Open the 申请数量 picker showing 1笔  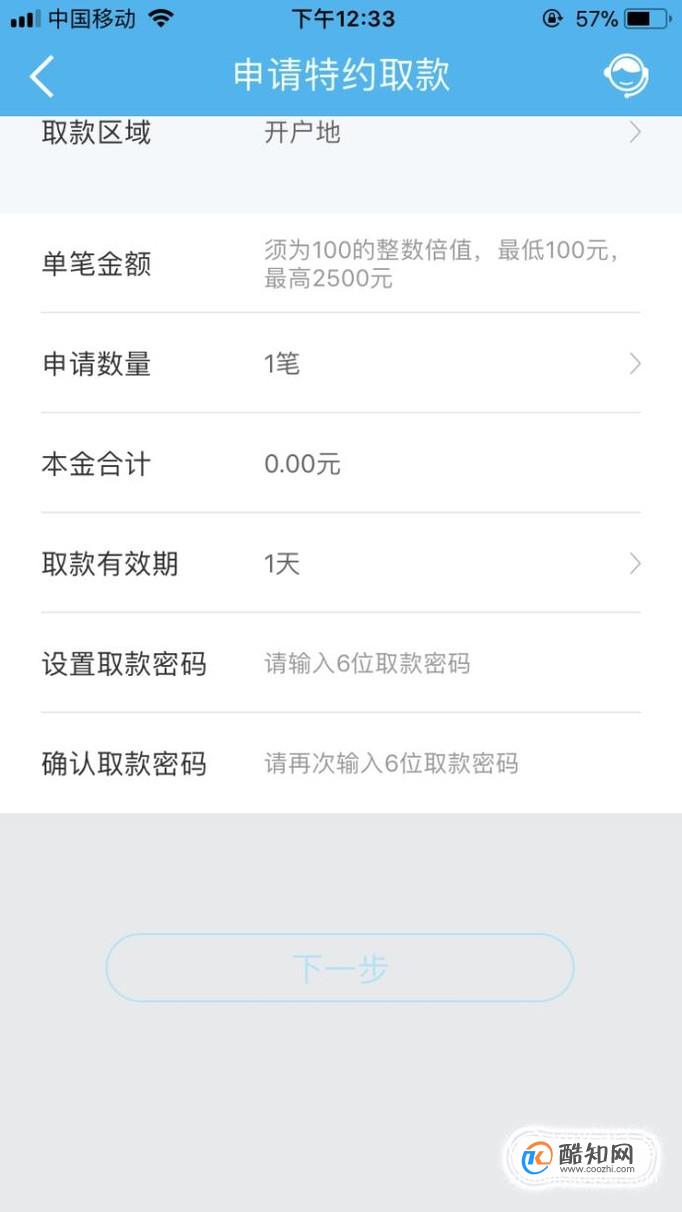341,364
